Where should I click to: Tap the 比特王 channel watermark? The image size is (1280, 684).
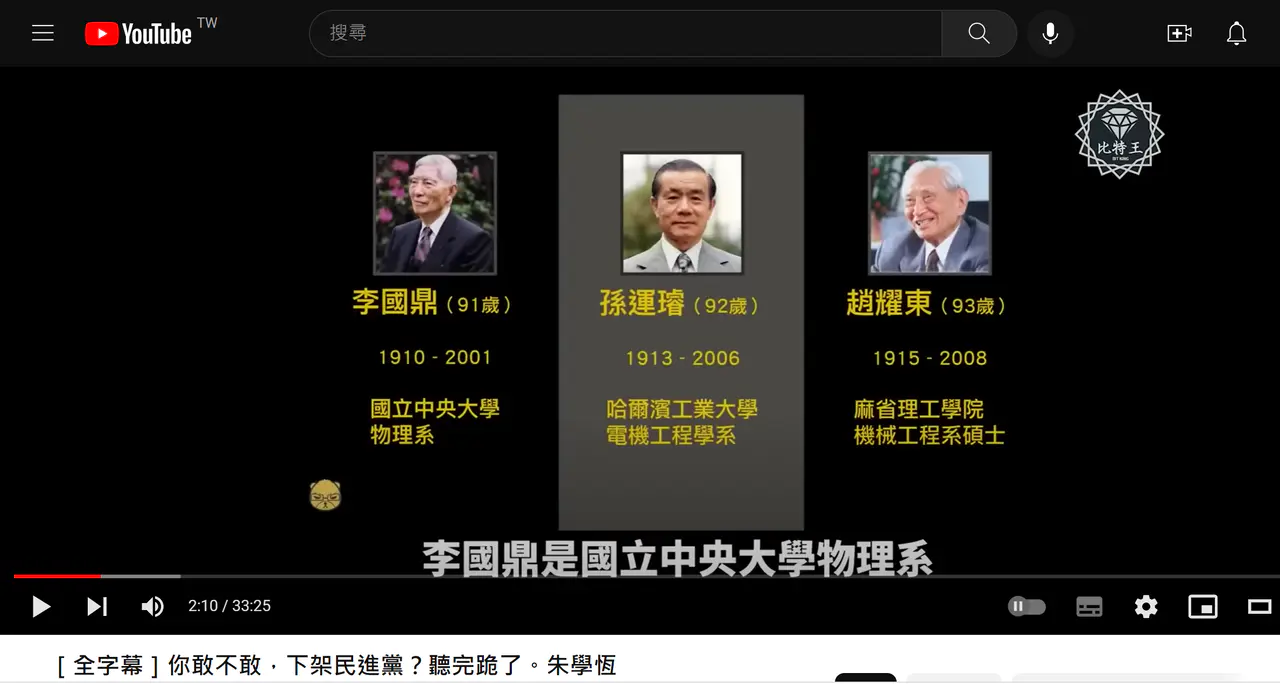click(x=1119, y=135)
